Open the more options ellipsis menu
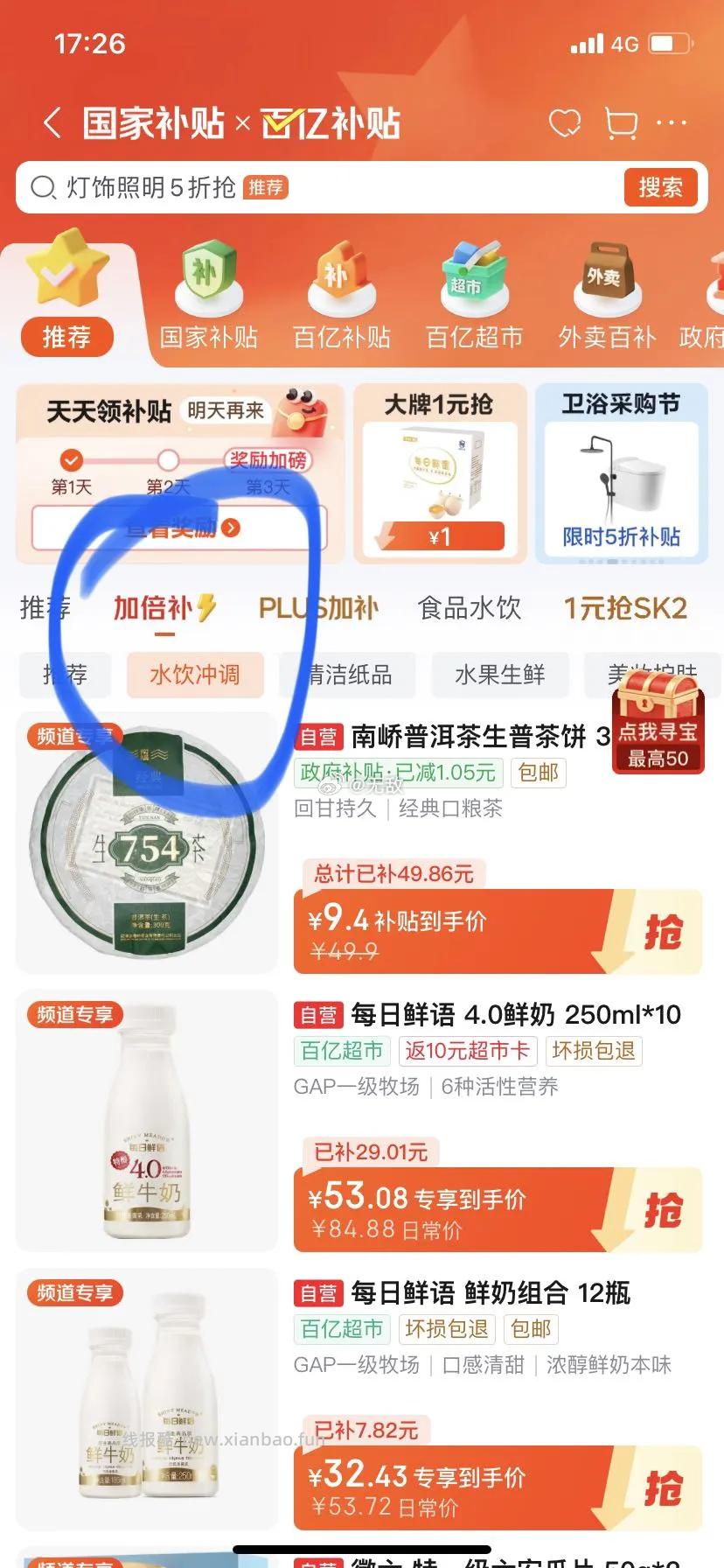The width and height of the screenshot is (724, 1568). pos(673,123)
